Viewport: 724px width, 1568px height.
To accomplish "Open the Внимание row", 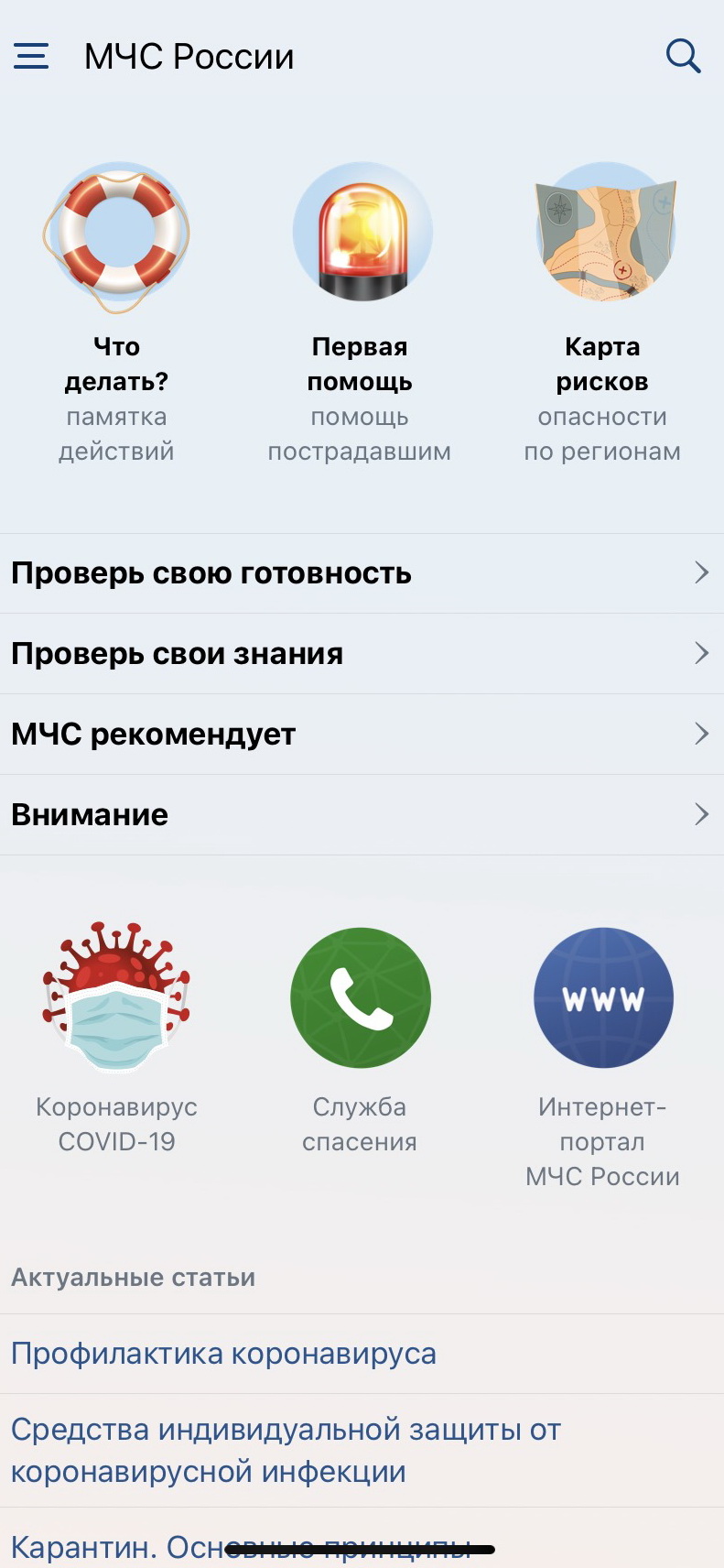I will coord(362,815).
